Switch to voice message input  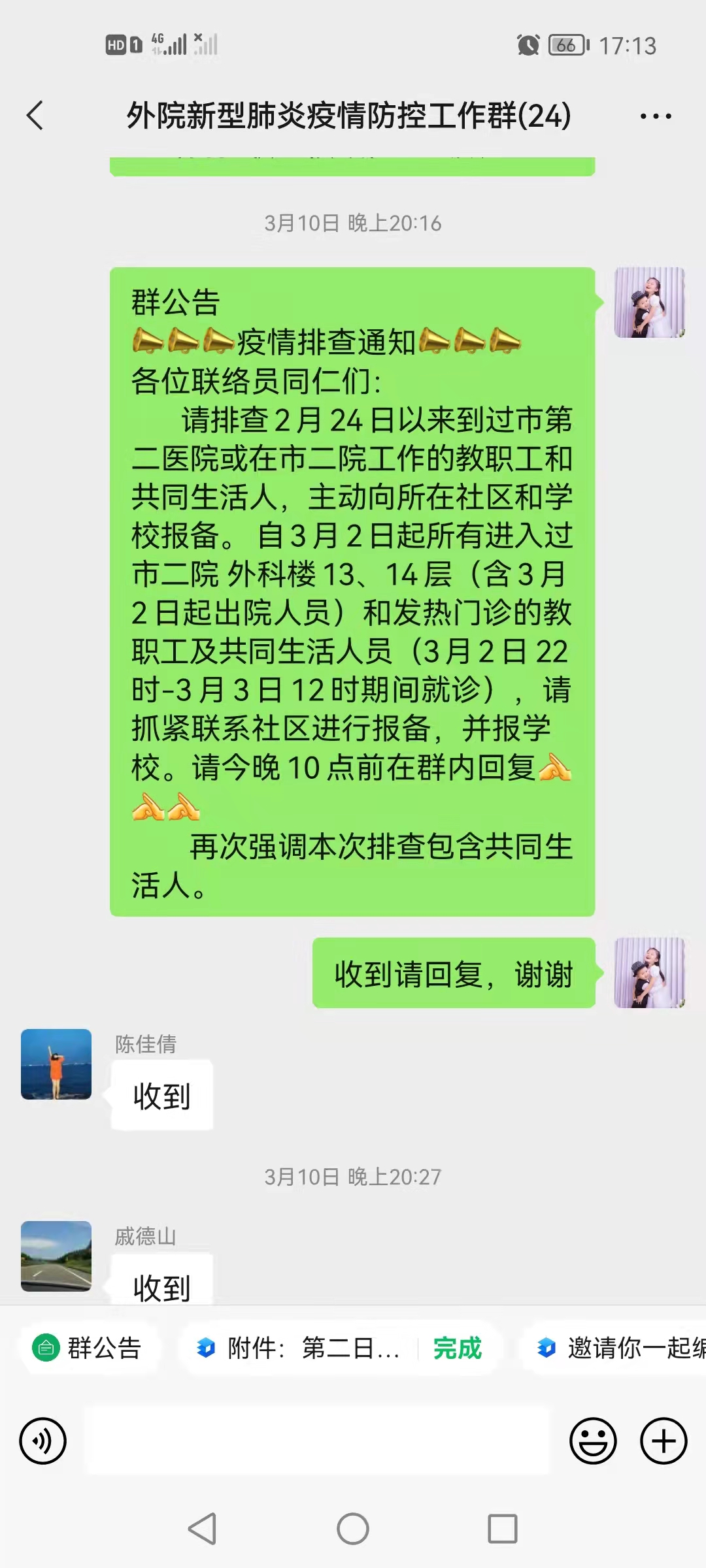pos(43,1441)
